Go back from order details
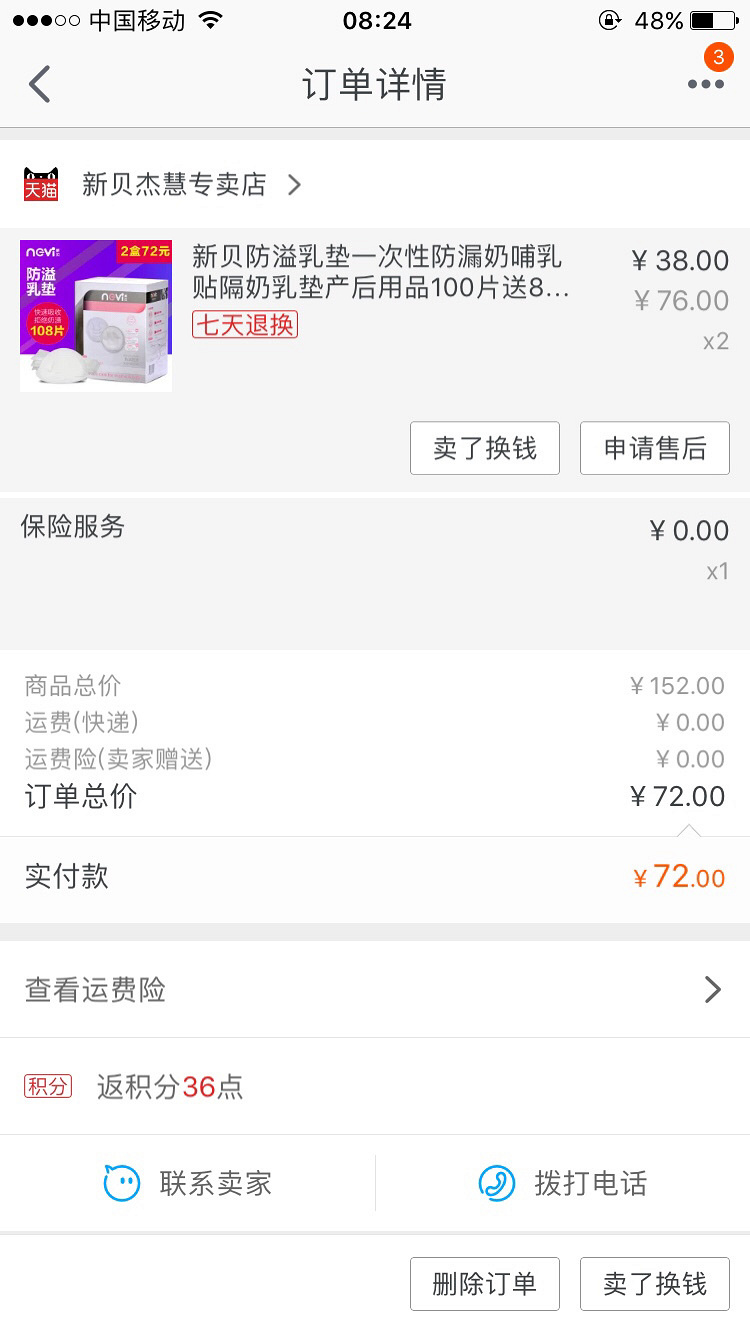Viewport: 750px width, 1334px height. point(40,84)
